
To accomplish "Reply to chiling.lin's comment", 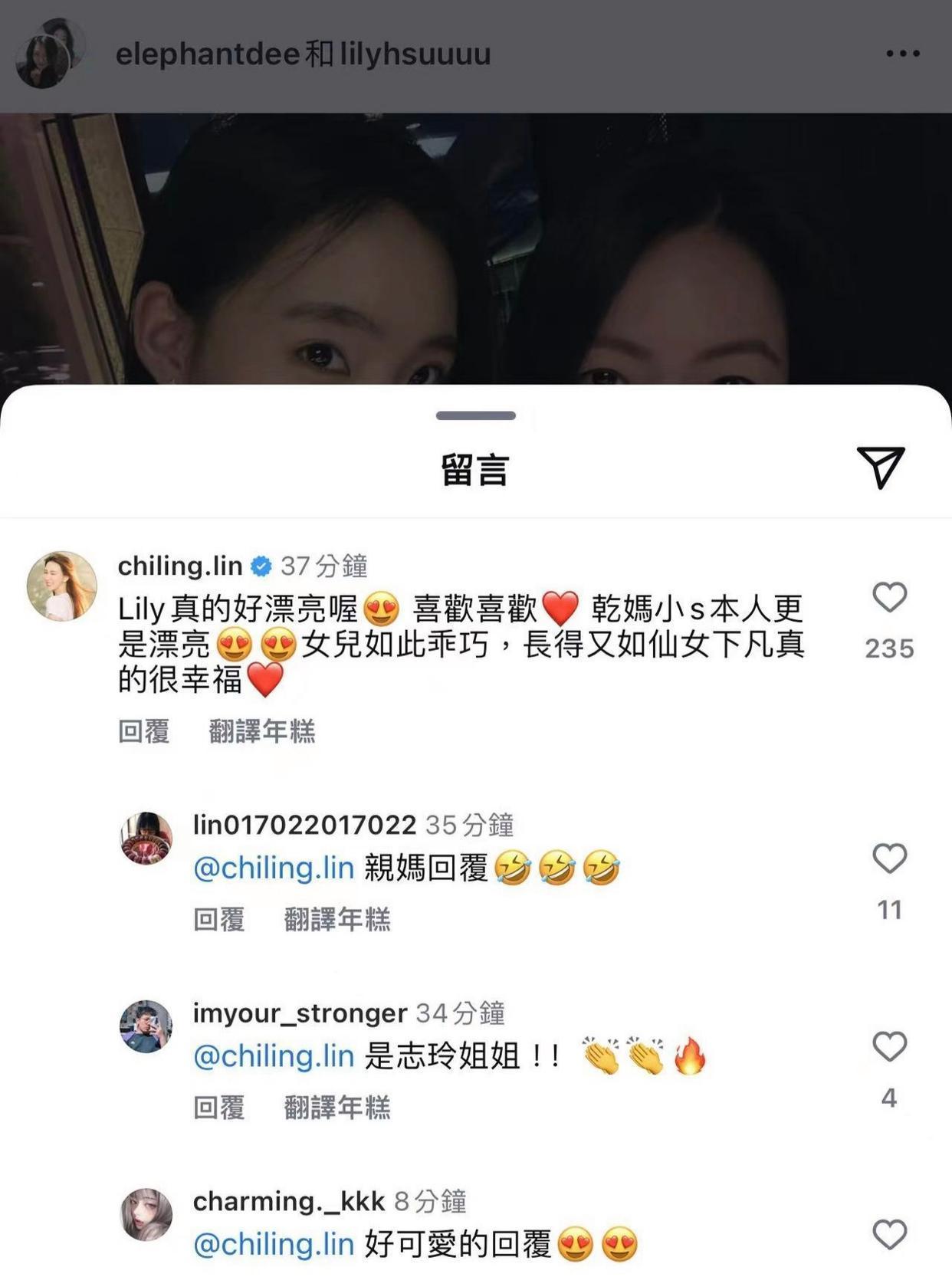I will click(x=144, y=731).
